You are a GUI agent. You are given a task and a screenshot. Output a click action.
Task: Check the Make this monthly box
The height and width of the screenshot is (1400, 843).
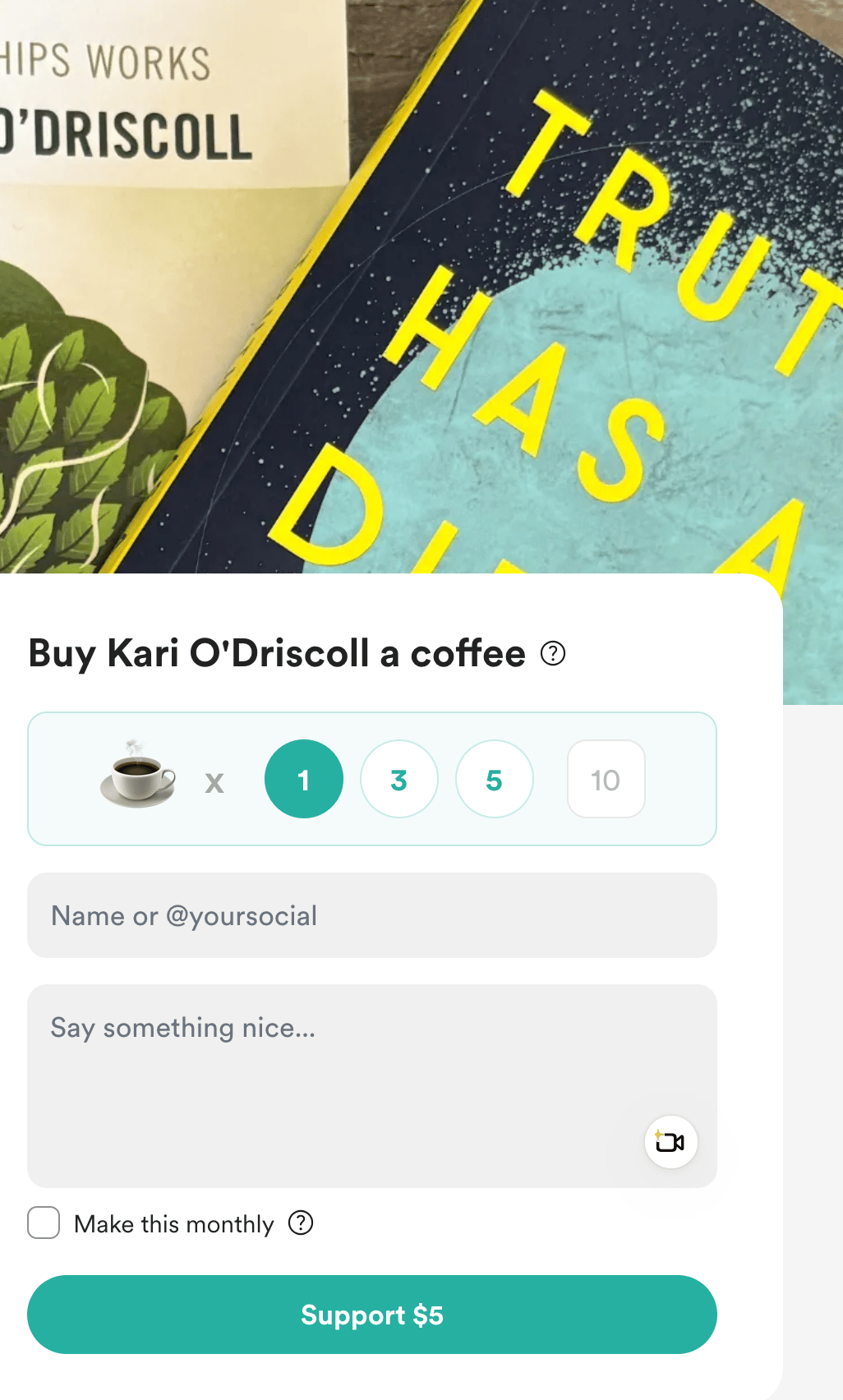44,1223
